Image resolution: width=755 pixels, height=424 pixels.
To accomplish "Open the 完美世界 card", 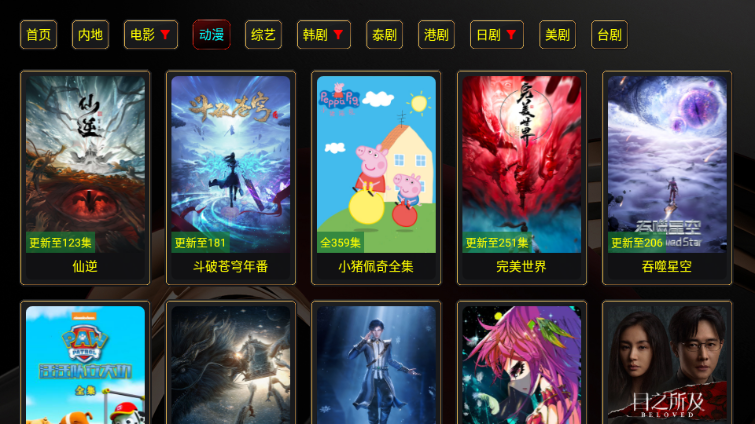I will [521, 177].
